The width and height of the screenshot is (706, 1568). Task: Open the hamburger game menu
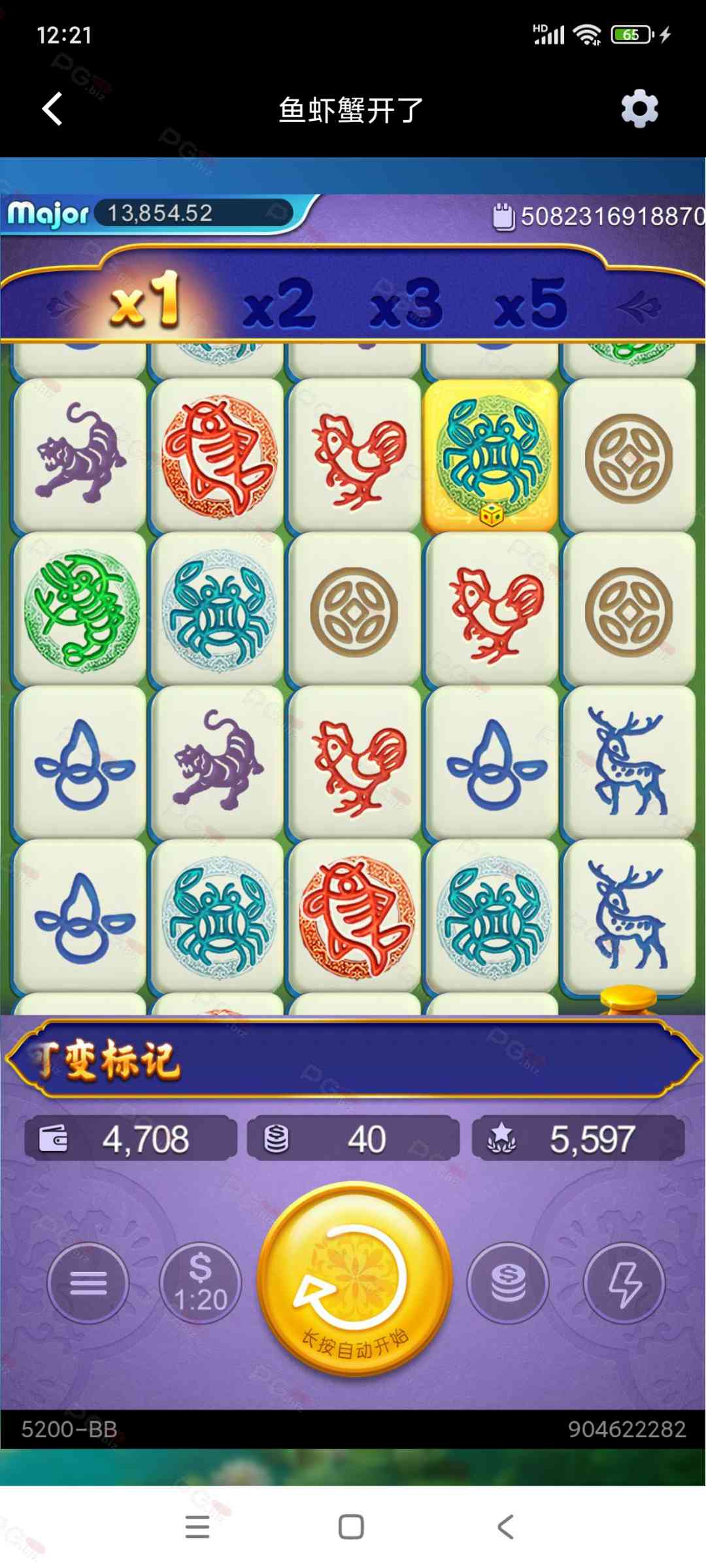(x=88, y=1283)
